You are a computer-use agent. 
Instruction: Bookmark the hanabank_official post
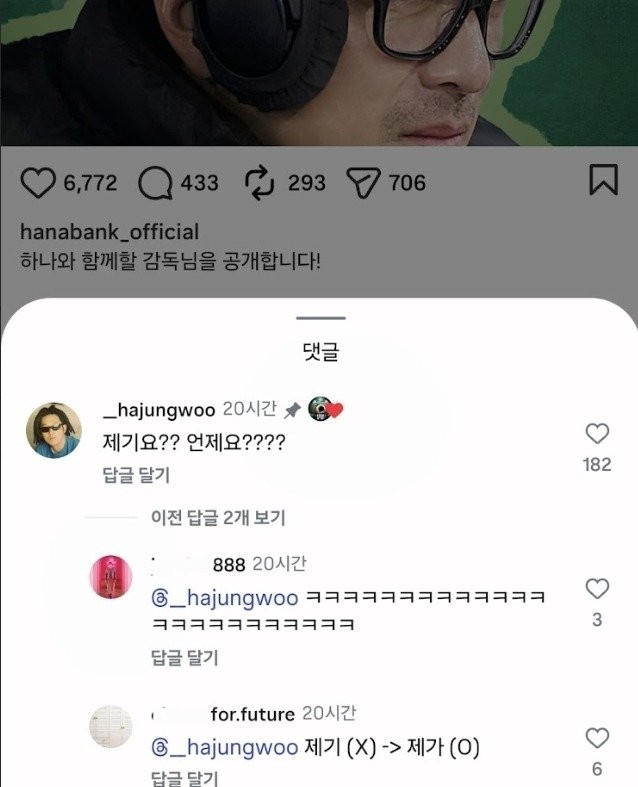[603, 181]
